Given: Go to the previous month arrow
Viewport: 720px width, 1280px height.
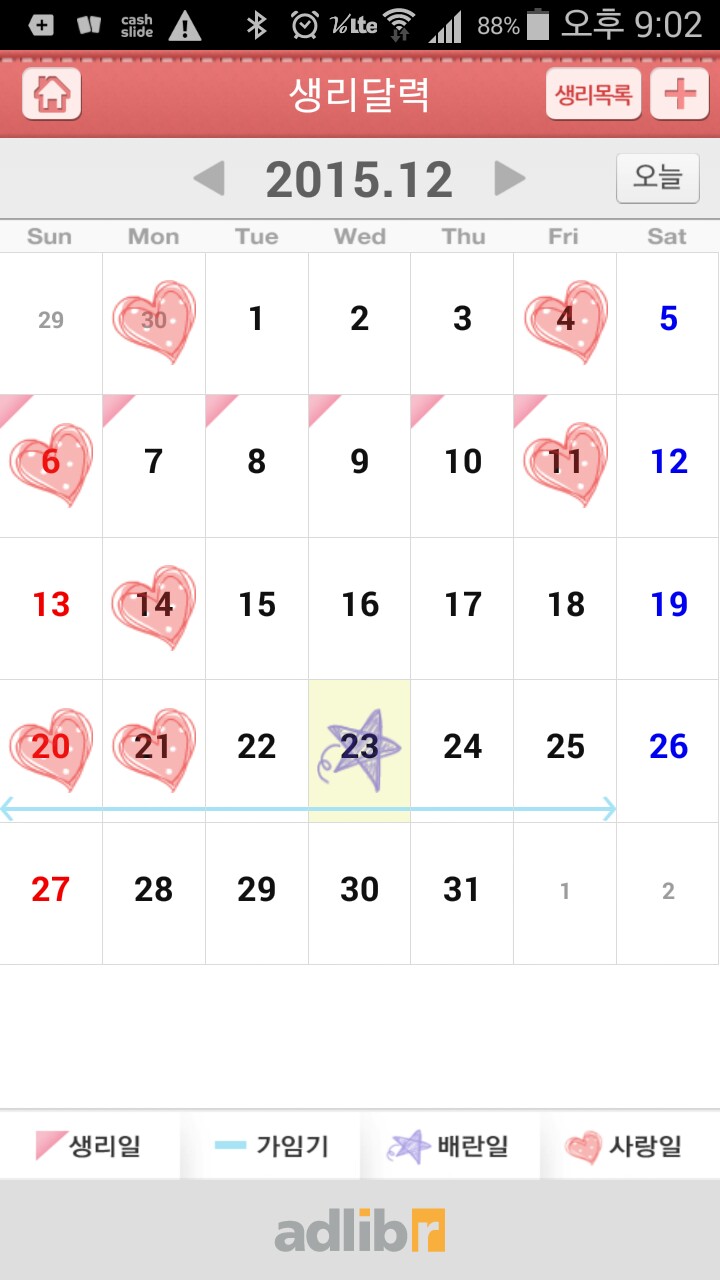Looking at the screenshot, I should point(209,179).
